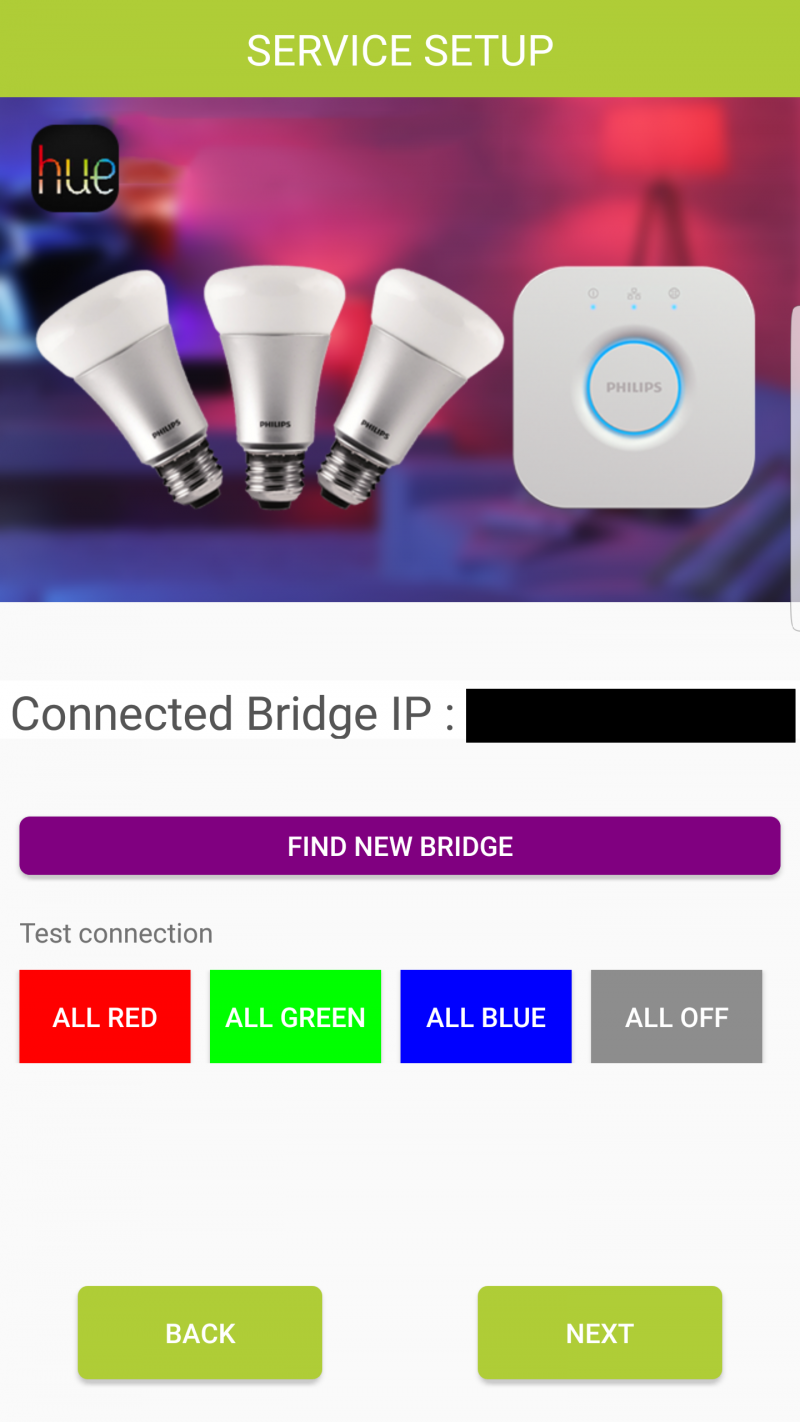Tap the power status indicator on the bridge
This screenshot has height=1422, width=800.
pos(593,293)
